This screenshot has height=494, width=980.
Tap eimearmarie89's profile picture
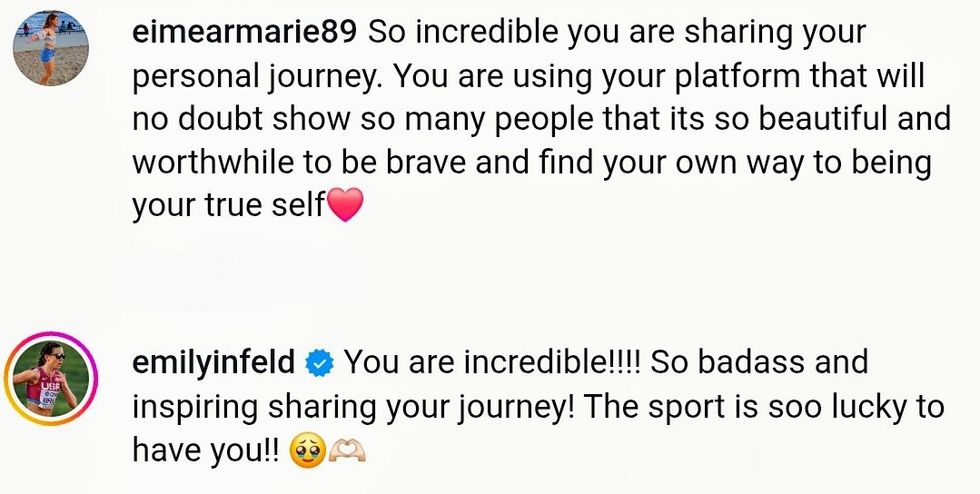click(x=51, y=49)
